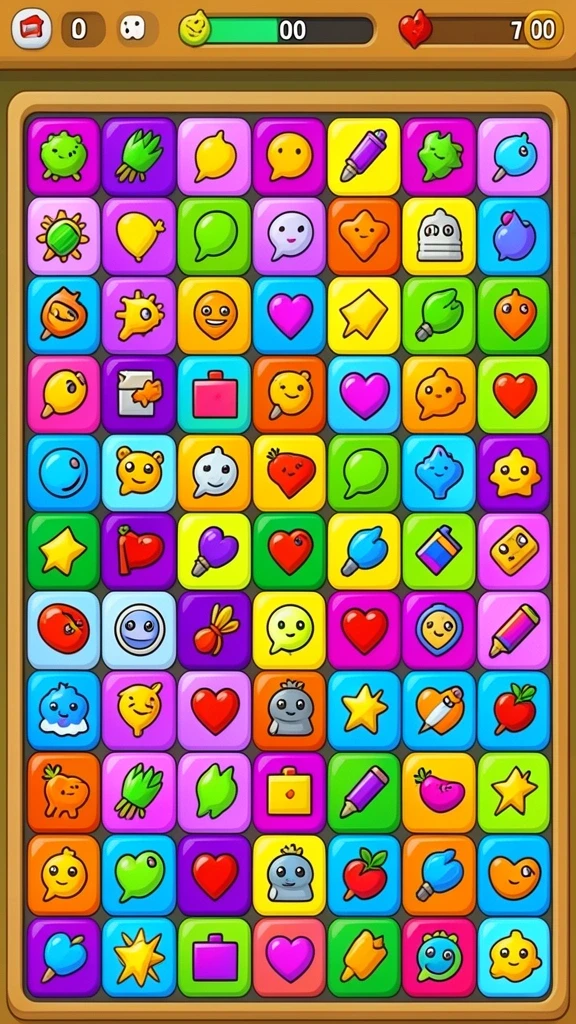Tap the orange heart with pencil tile

(439, 711)
